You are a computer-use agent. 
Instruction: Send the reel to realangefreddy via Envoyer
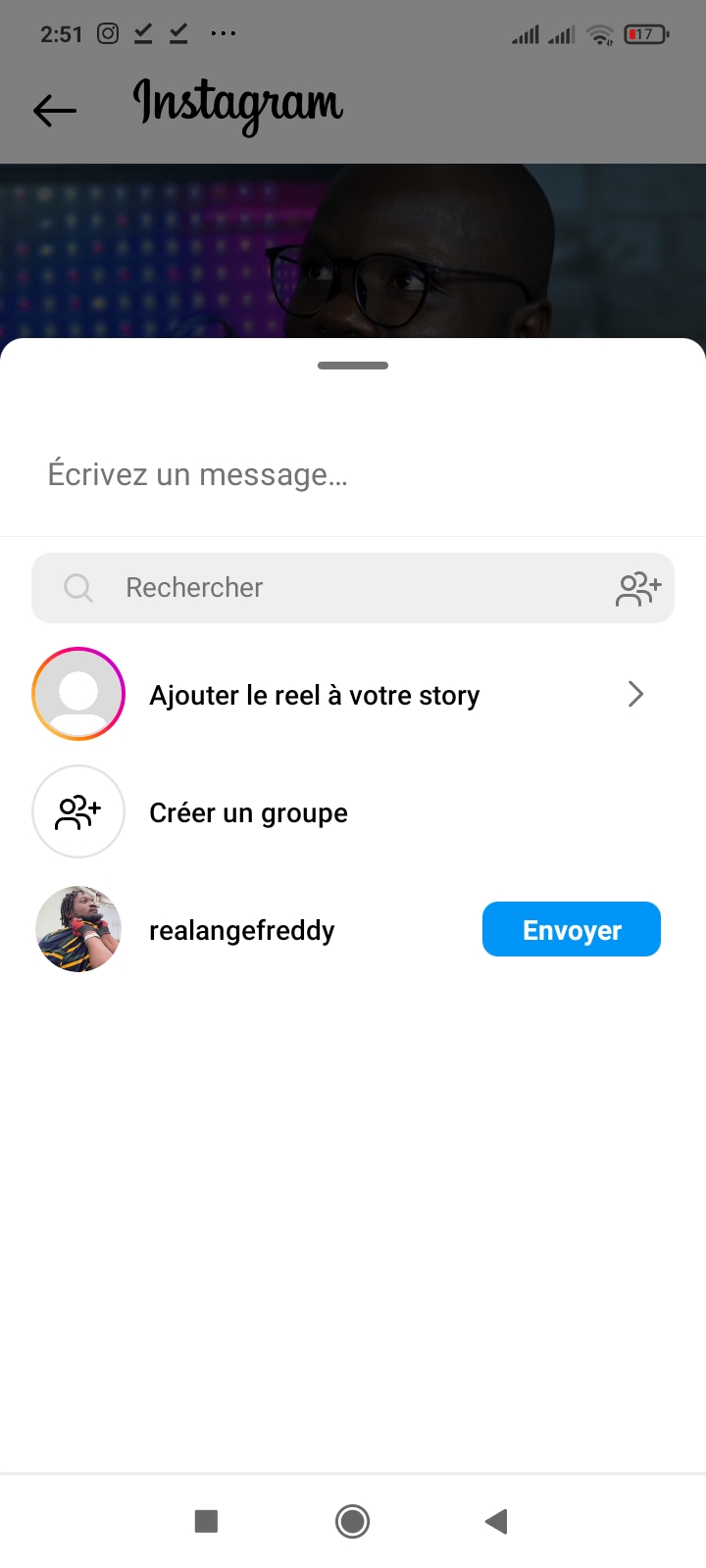coord(571,930)
